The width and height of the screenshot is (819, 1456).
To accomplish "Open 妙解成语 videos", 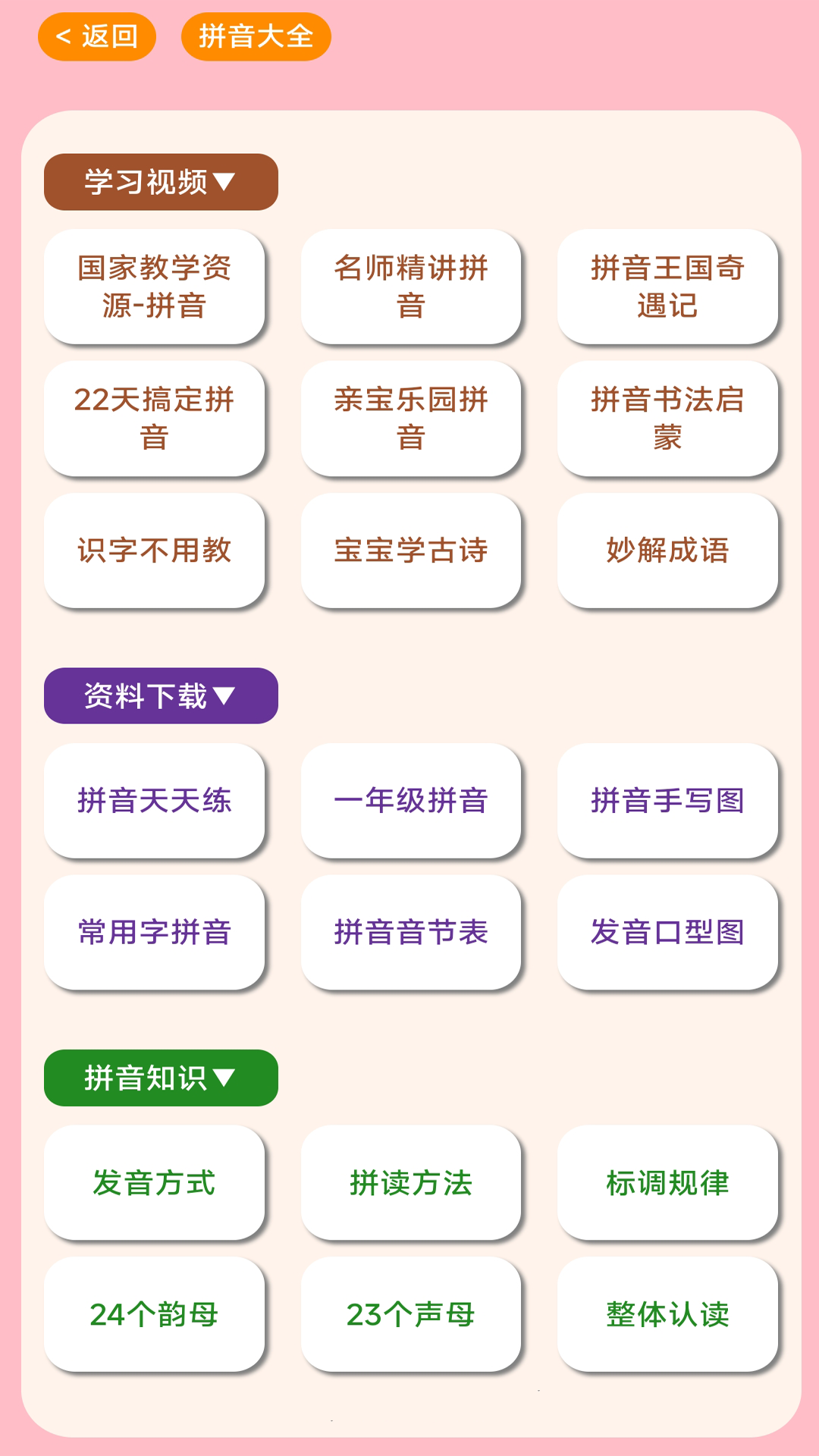I will click(667, 552).
